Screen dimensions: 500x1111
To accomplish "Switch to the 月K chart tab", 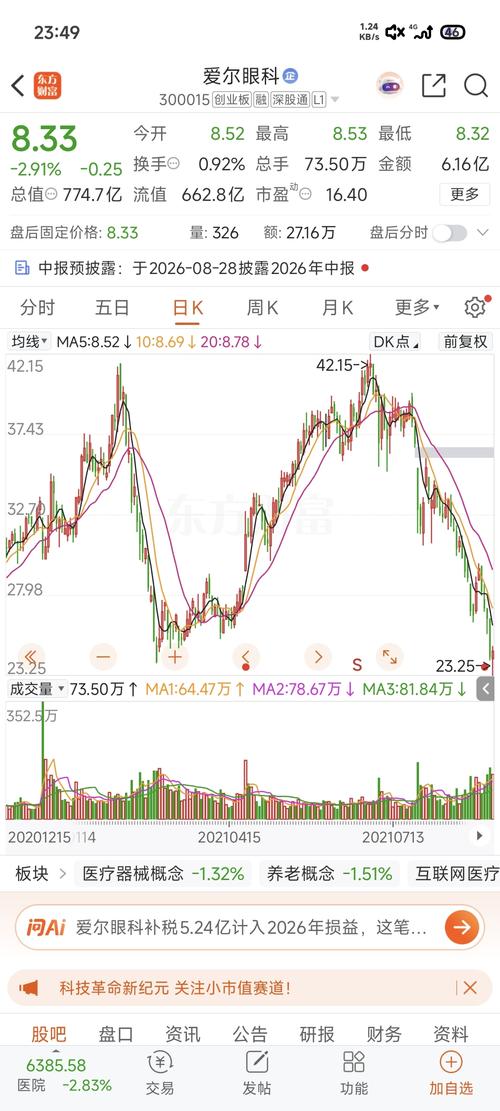I will (337, 308).
